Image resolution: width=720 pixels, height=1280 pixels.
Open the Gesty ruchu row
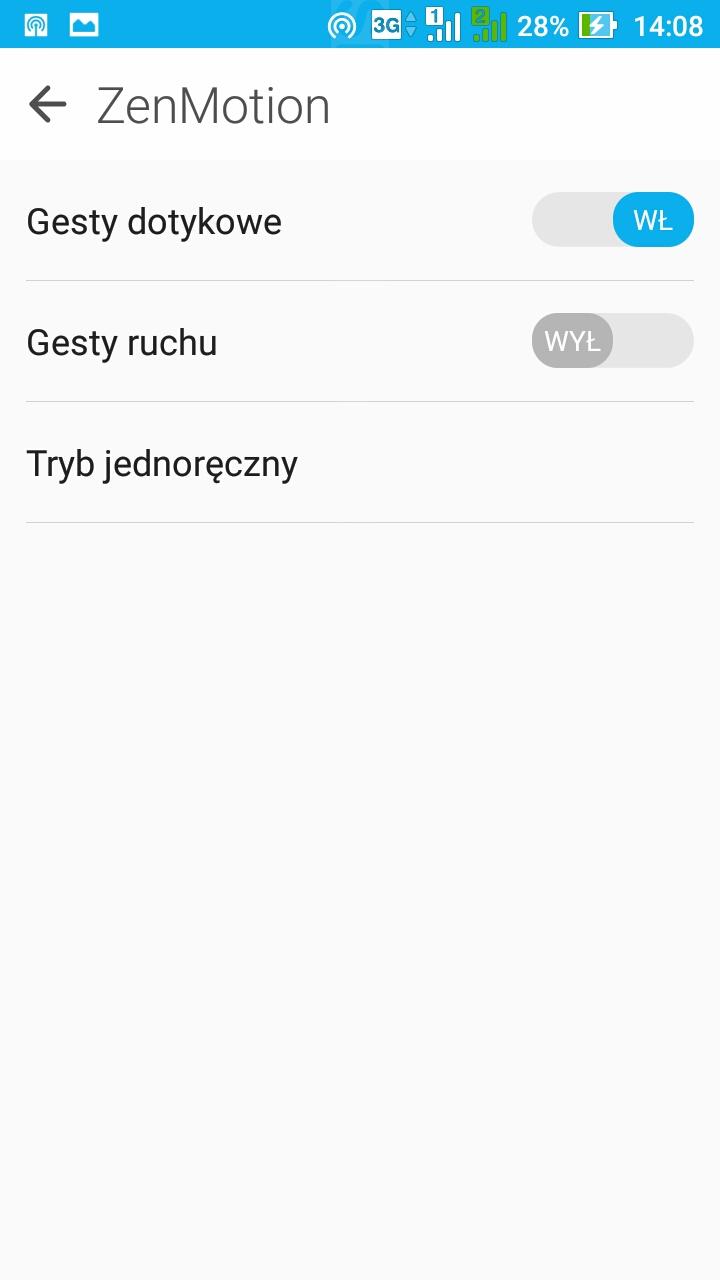pyautogui.click(x=122, y=343)
